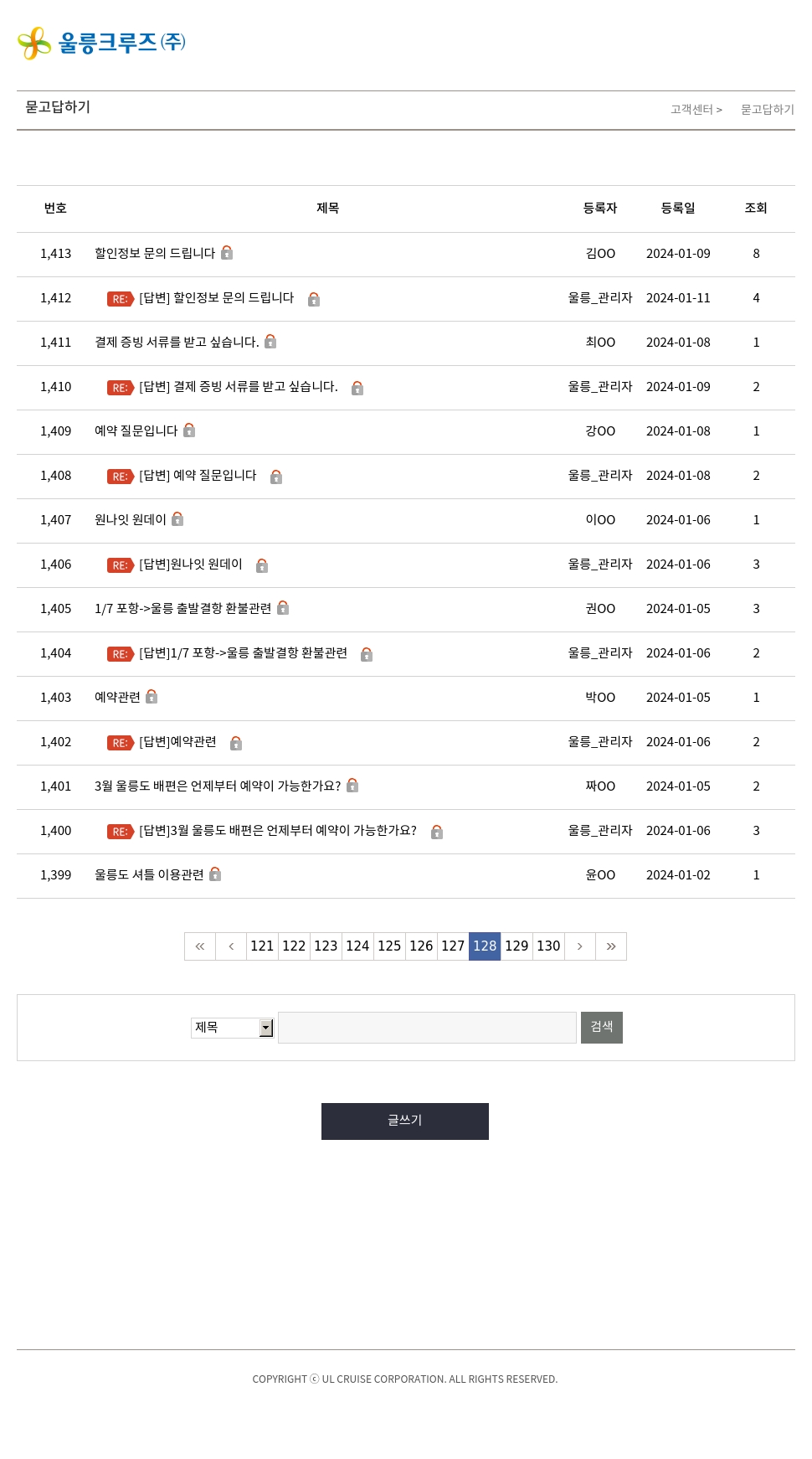Open post '할인정보 문의 드립니다' number 1,413

coord(155,253)
